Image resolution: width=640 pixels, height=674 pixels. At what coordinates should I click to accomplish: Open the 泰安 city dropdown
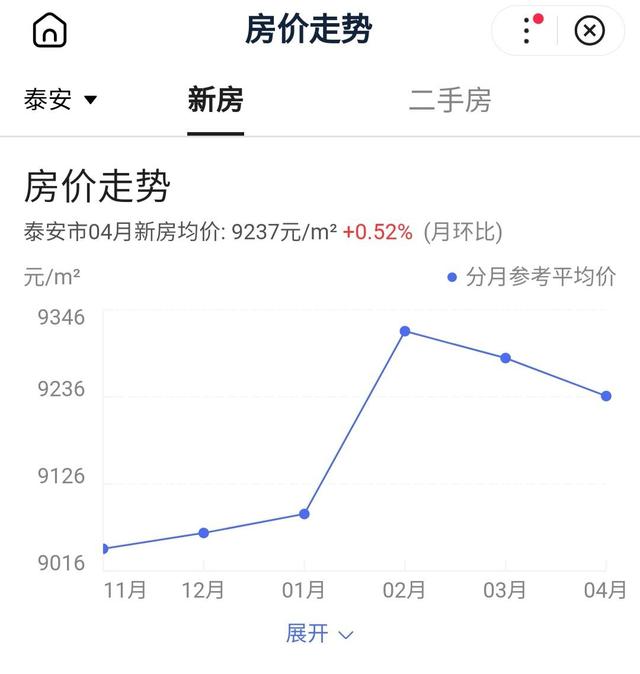60,100
